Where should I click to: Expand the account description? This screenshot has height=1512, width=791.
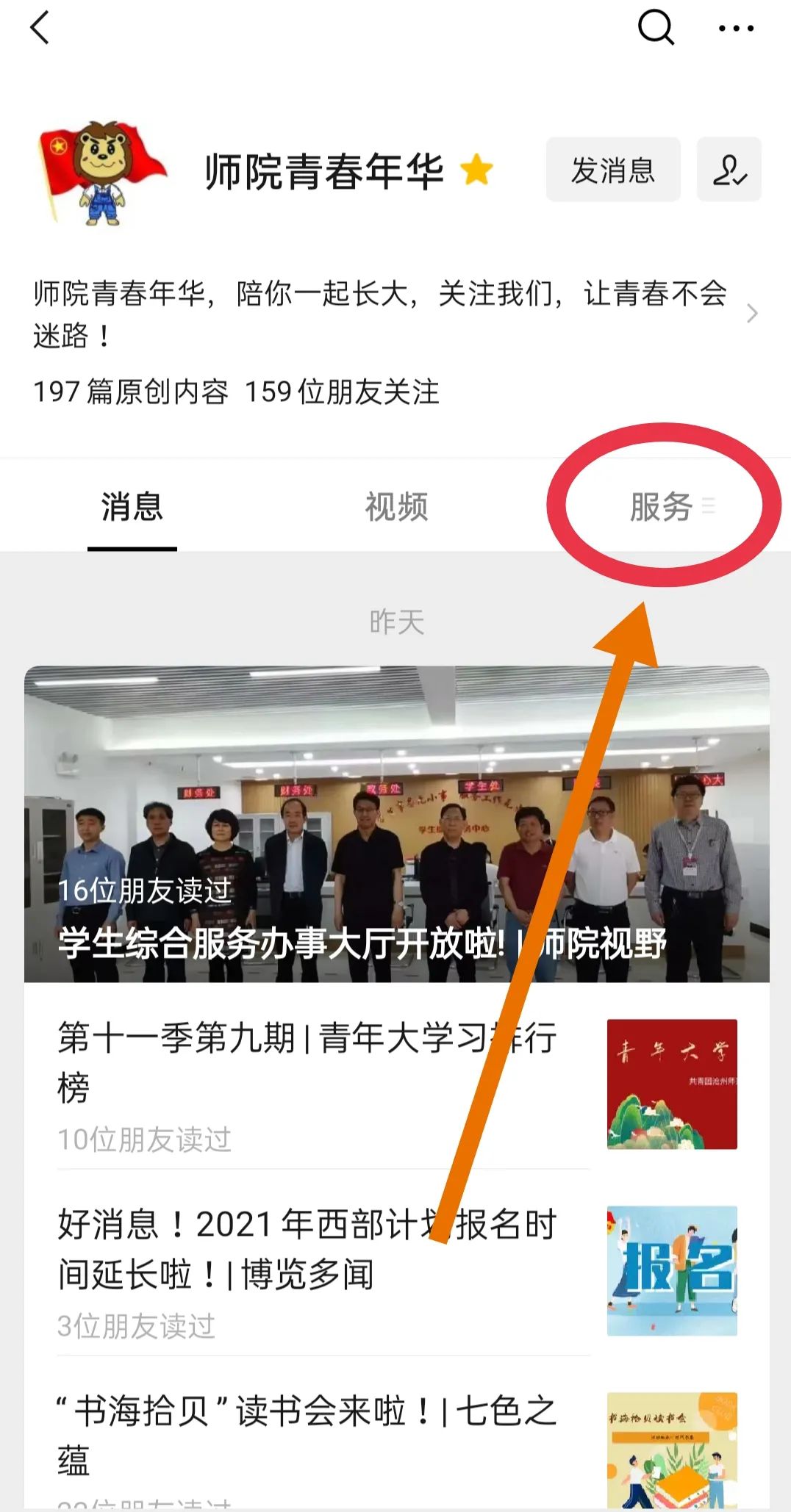coord(751,314)
